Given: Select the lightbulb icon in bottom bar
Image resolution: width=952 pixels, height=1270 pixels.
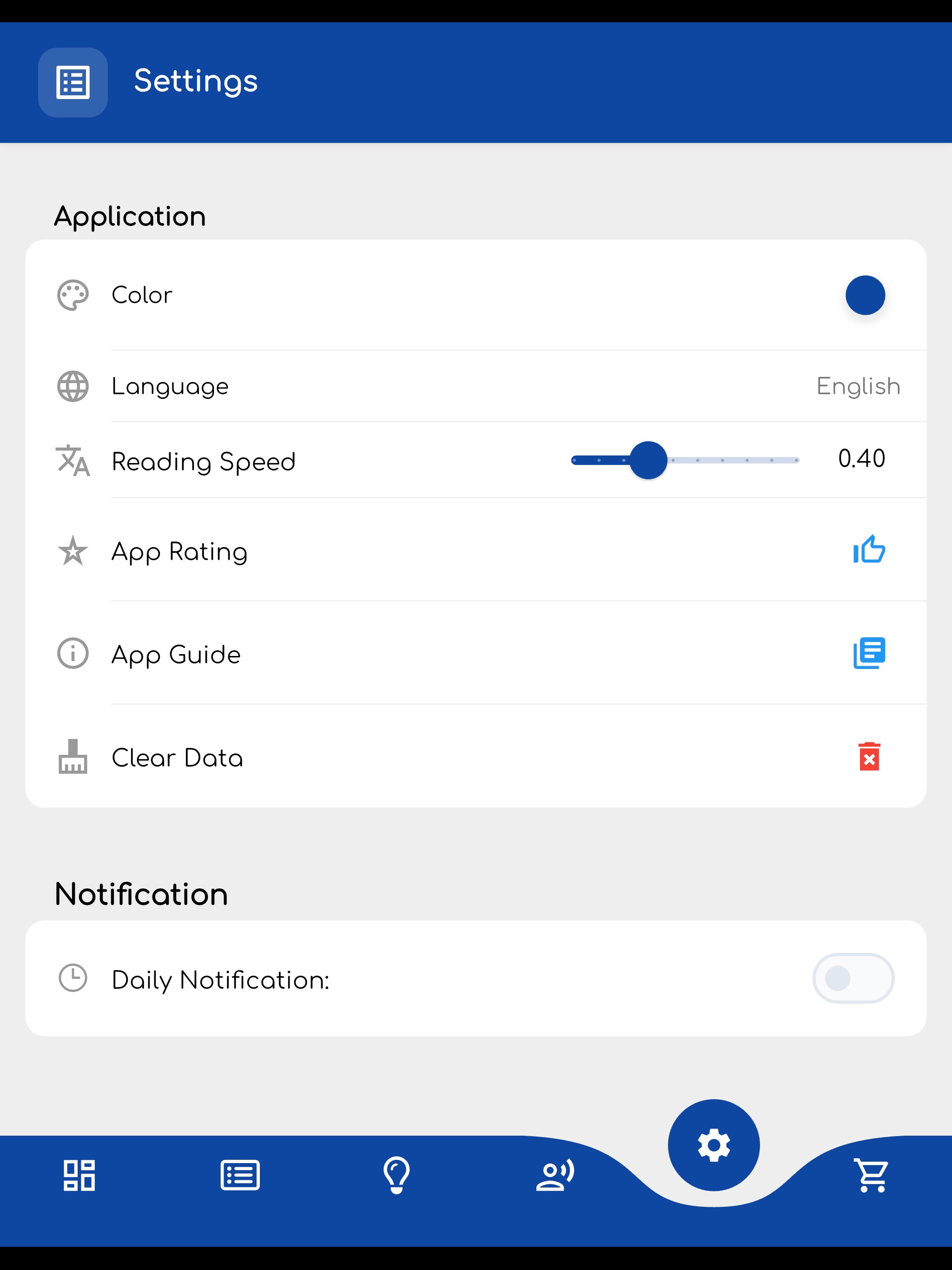Looking at the screenshot, I should tap(398, 1176).
